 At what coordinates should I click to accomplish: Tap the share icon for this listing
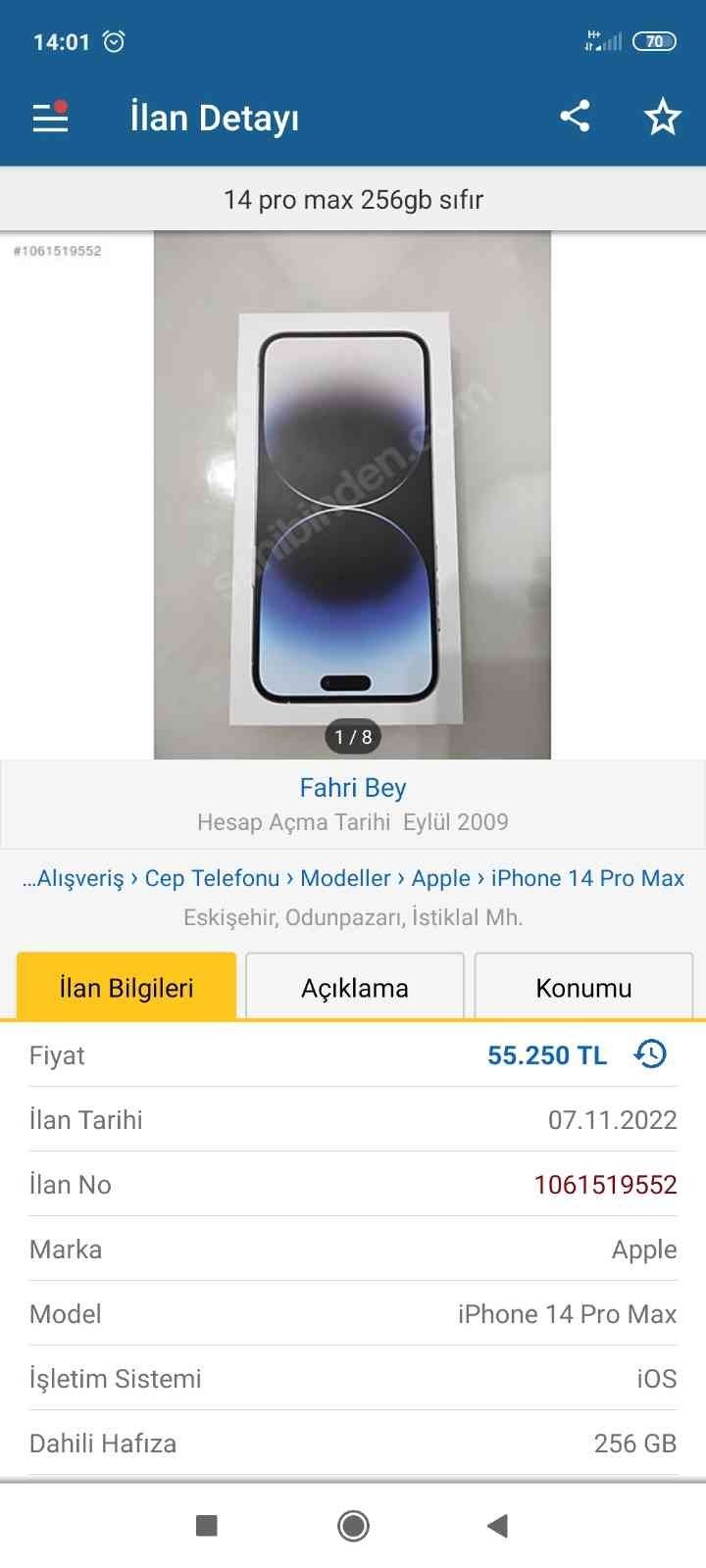577,117
